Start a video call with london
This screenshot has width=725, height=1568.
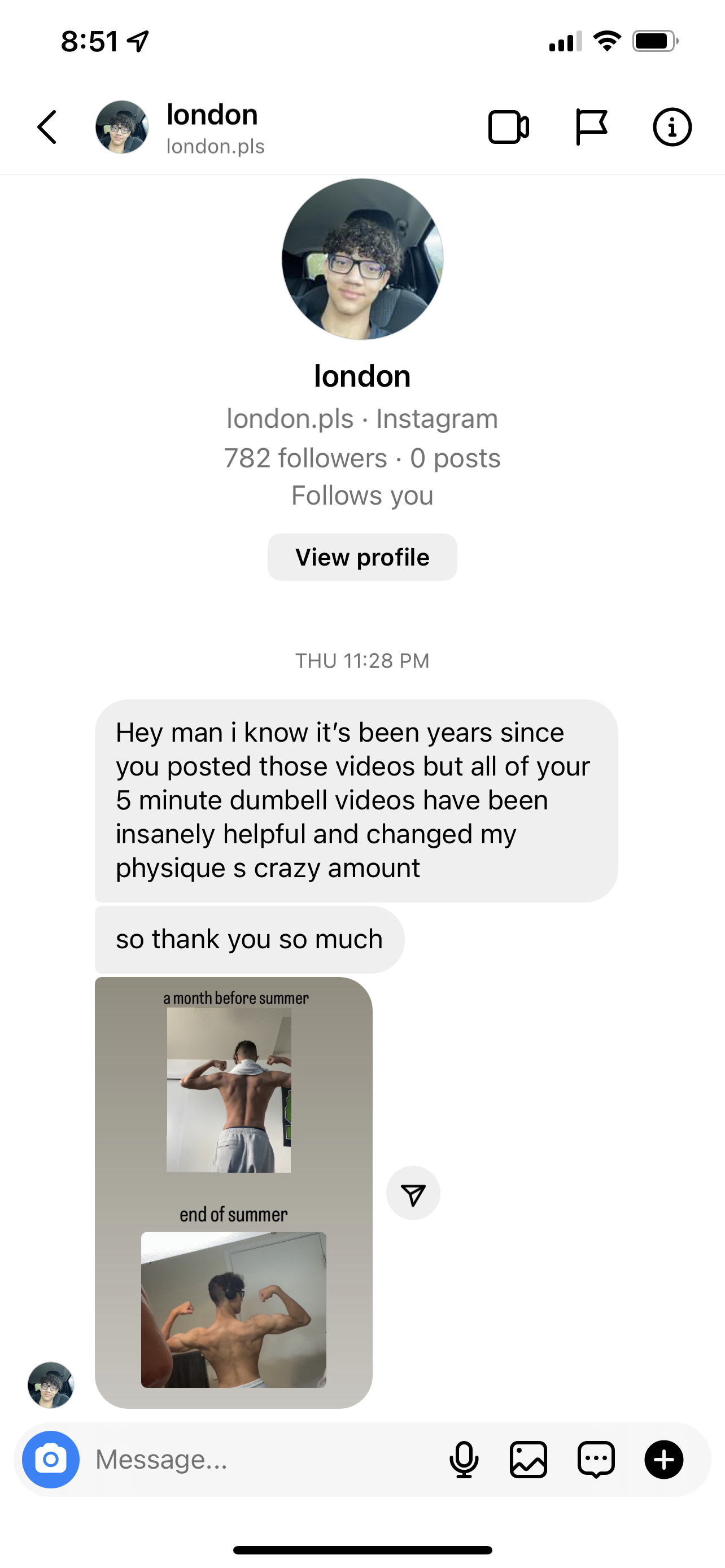point(508,127)
